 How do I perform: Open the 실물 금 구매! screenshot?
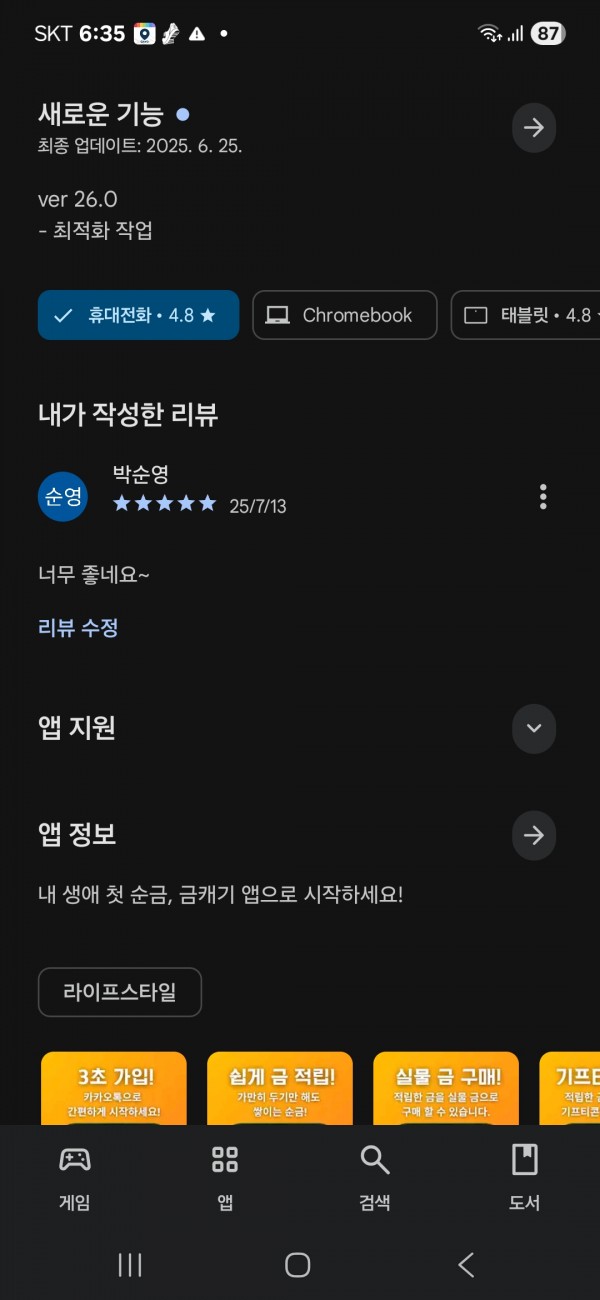coord(446,1088)
